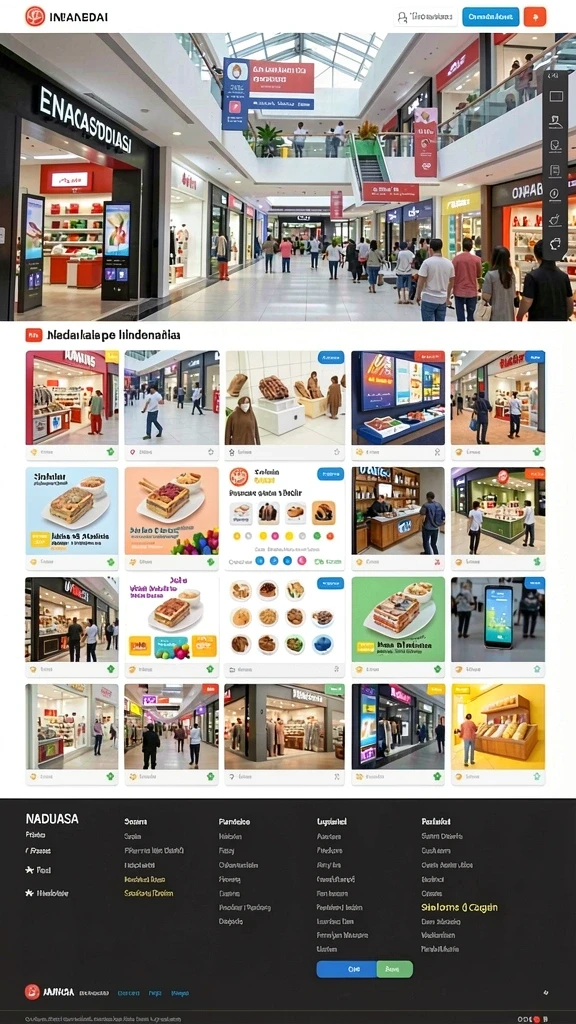Image resolution: width=576 pixels, height=1024 pixels.
Task: Open the cake tile with the green background
Action: click(398, 627)
